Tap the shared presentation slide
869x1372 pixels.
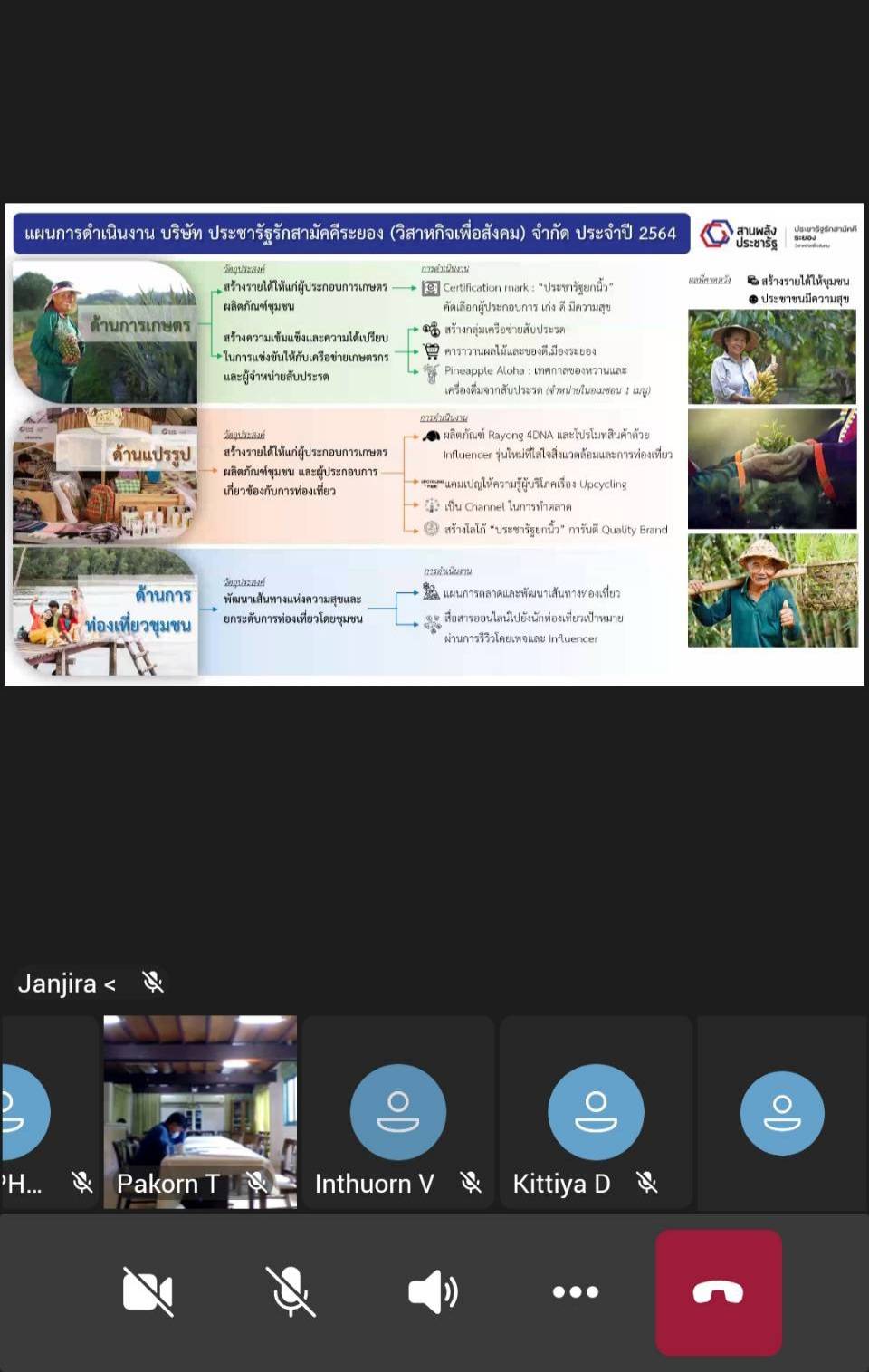pyautogui.click(x=434, y=444)
